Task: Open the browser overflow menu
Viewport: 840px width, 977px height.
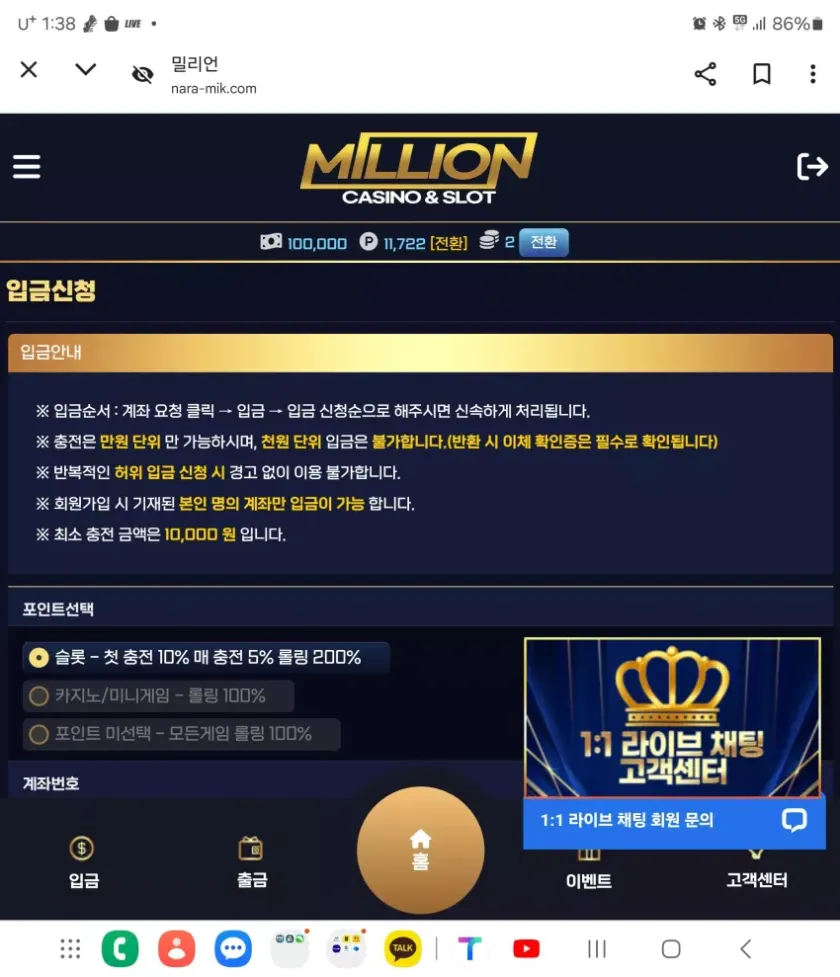Action: pyautogui.click(x=812, y=74)
